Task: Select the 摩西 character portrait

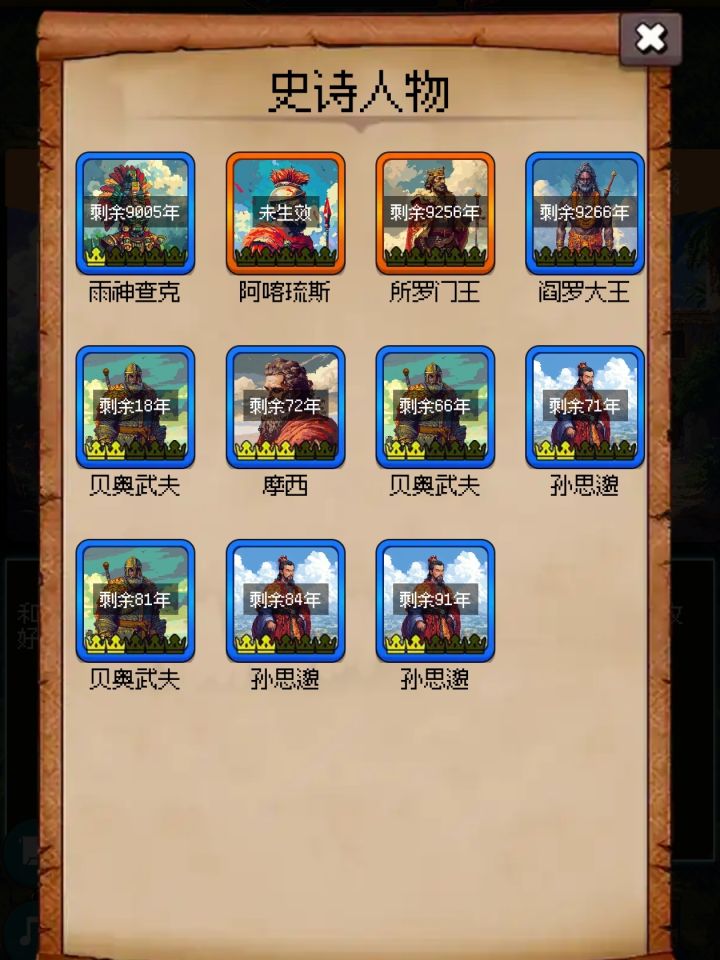Action: (285, 406)
